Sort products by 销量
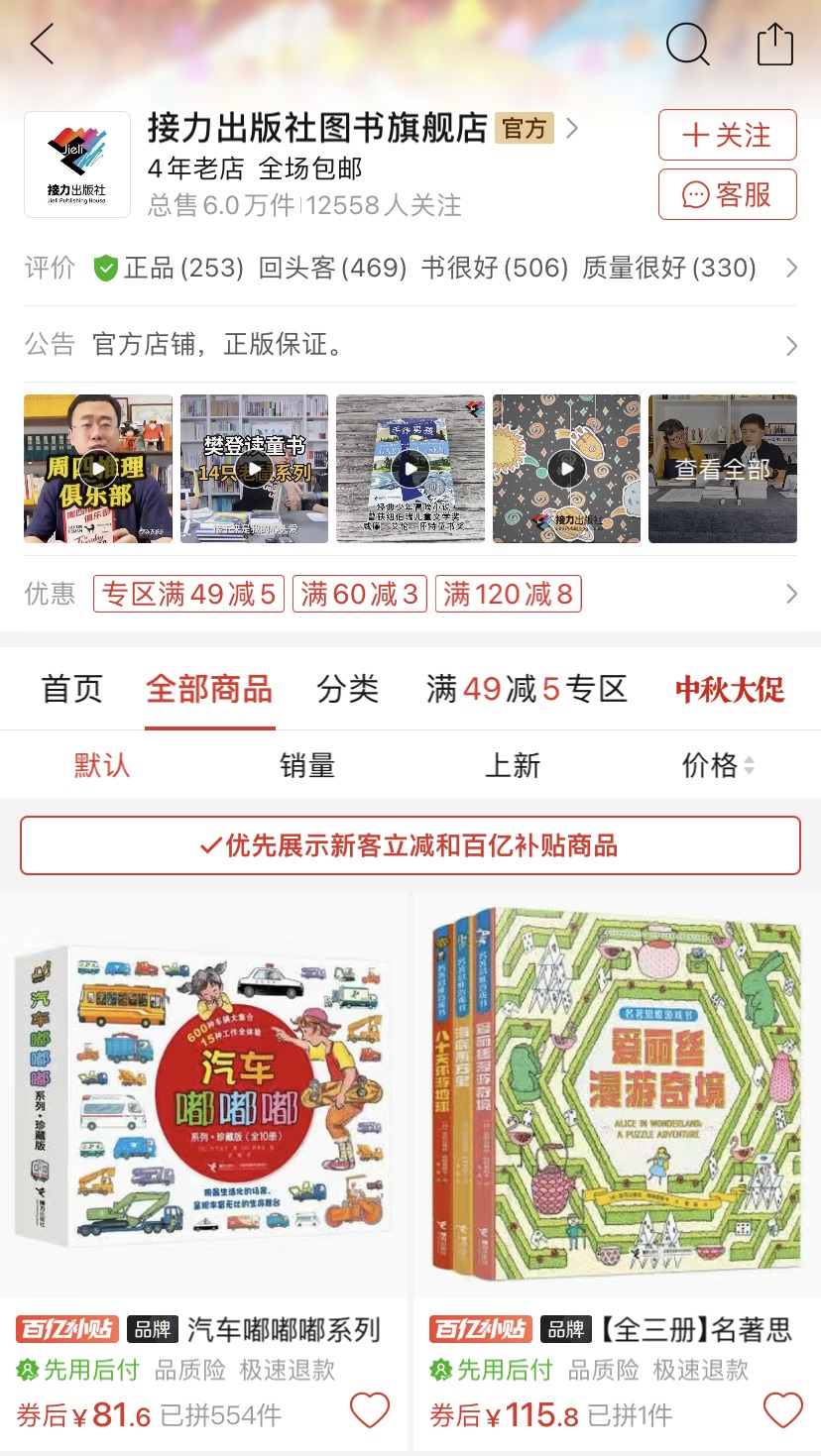Image resolution: width=821 pixels, height=1456 pixels. tap(307, 765)
